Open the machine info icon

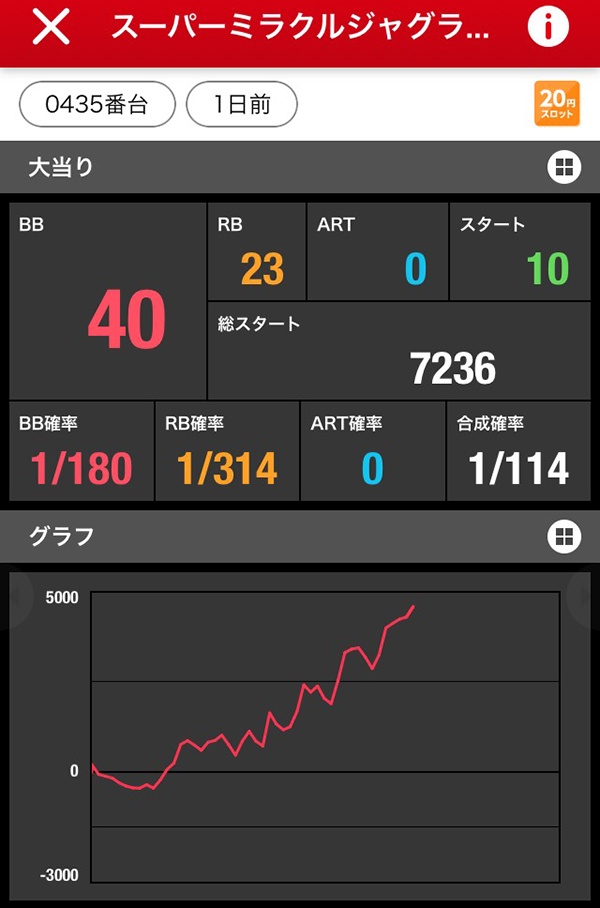548,28
